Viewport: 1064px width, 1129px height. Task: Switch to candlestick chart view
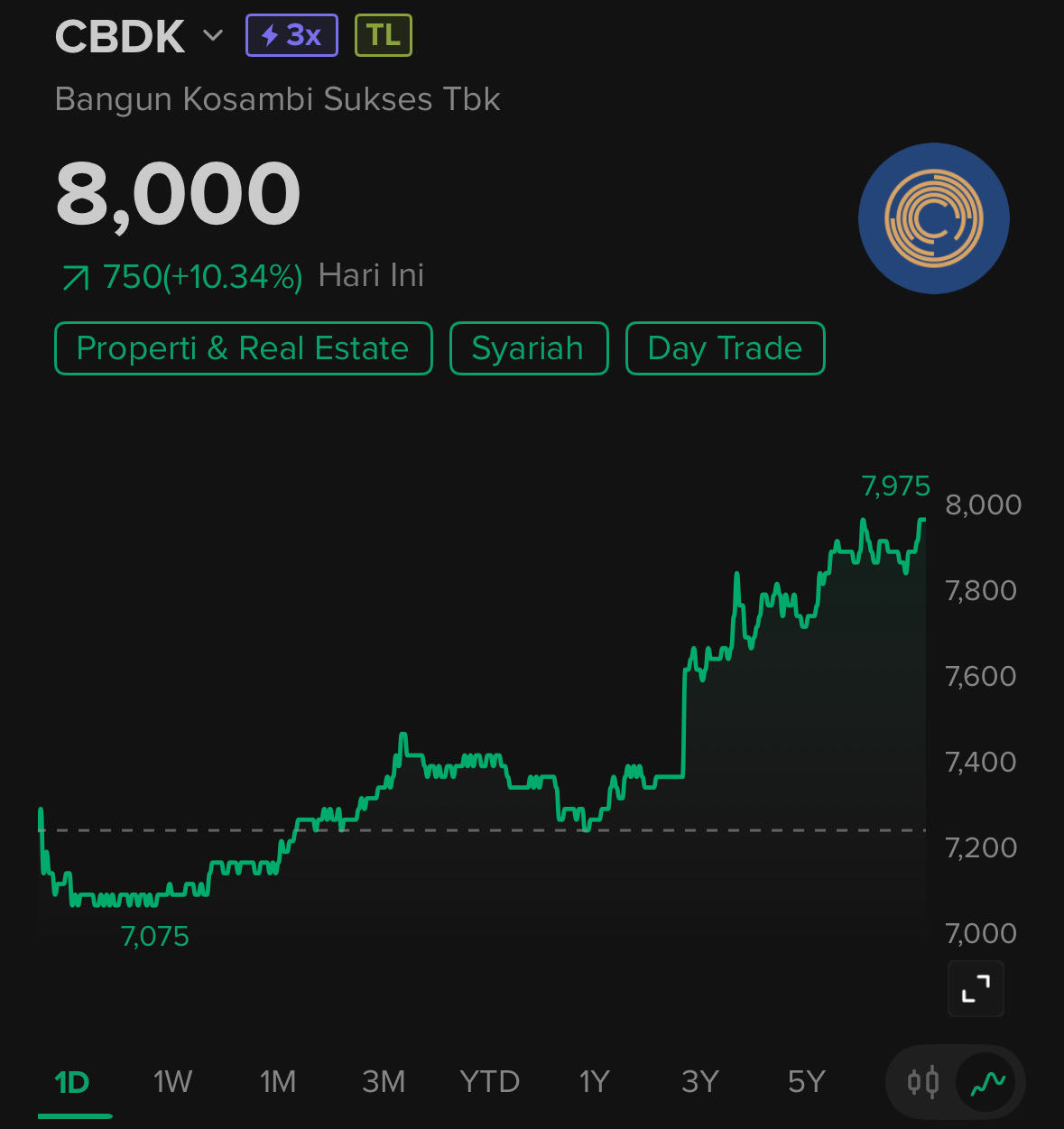click(923, 1081)
